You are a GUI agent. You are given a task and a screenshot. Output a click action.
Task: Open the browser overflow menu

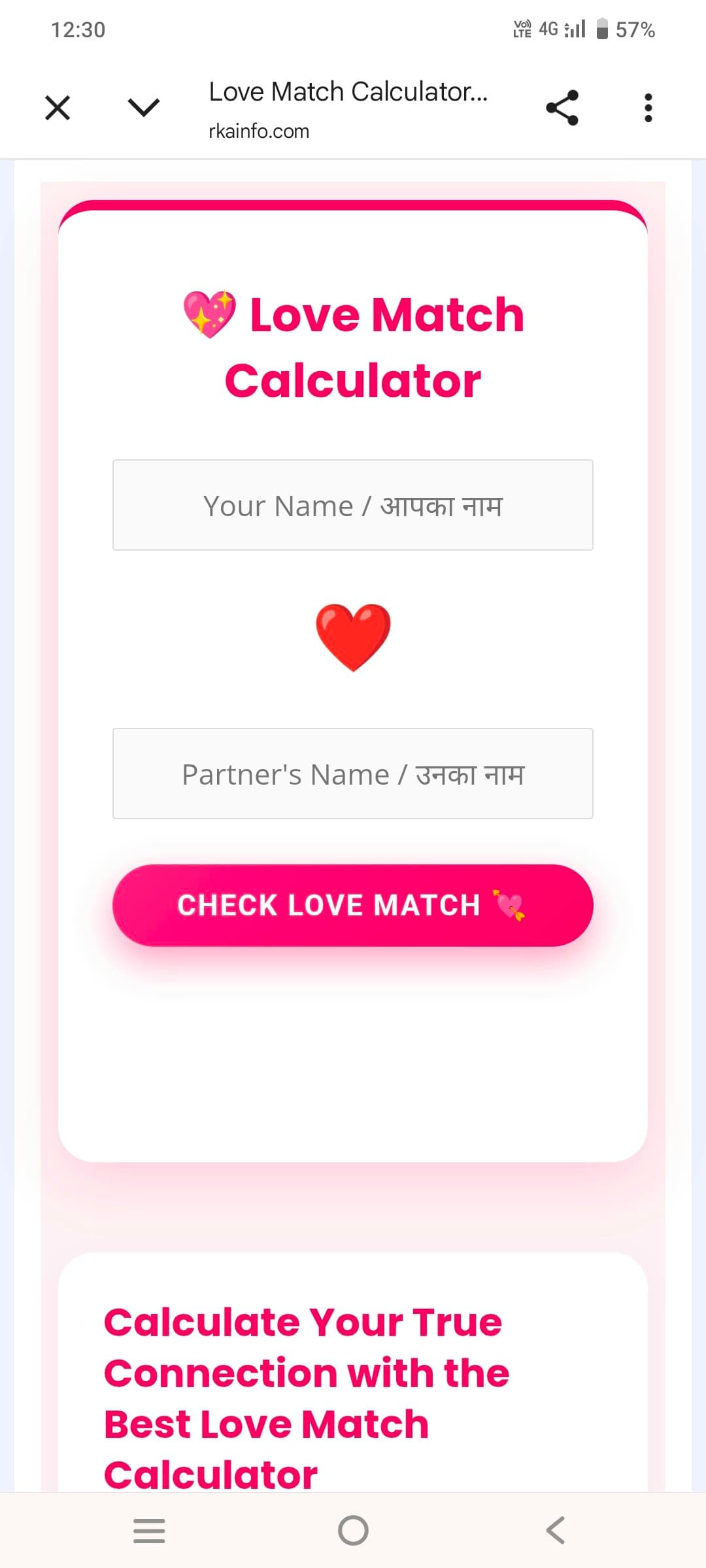648,108
